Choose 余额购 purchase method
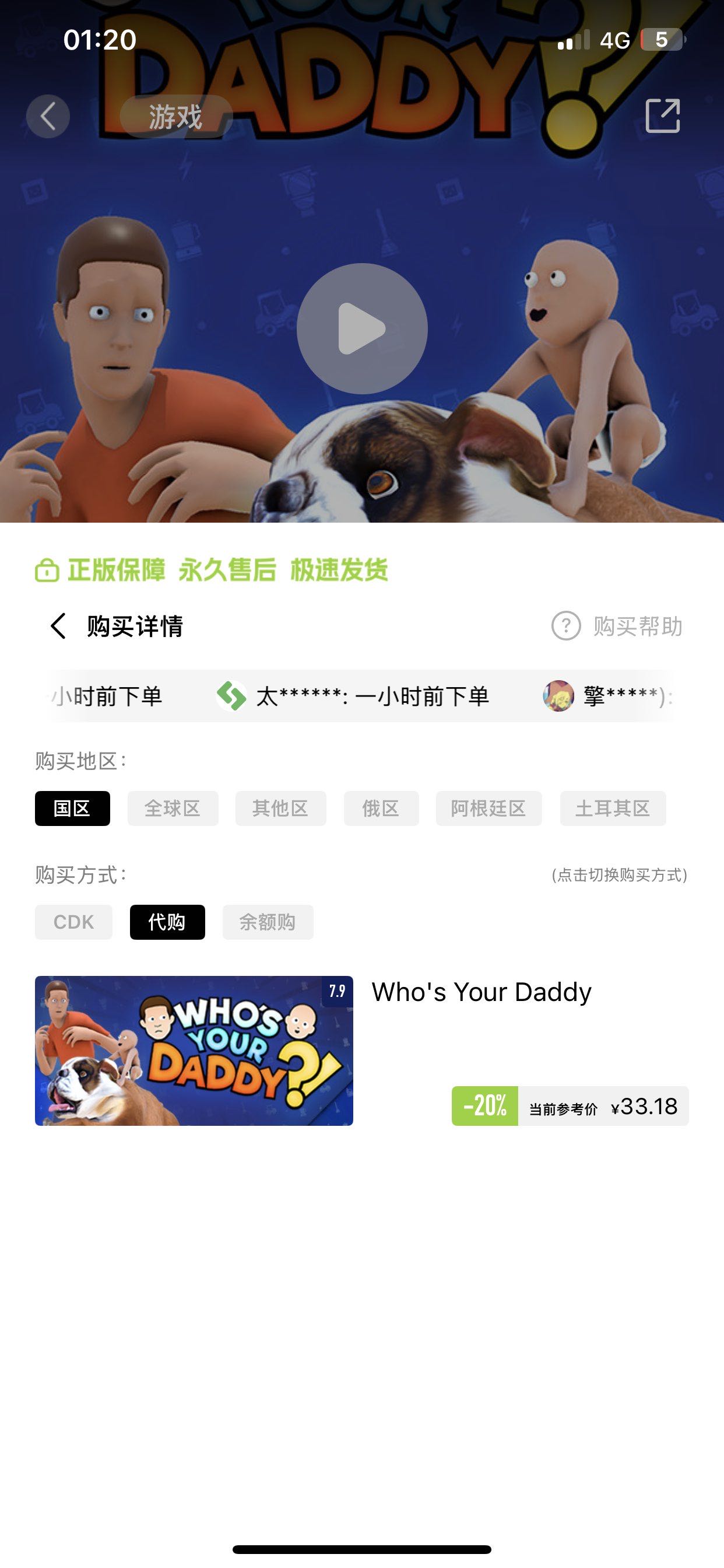The image size is (724, 1568). click(268, 922)
